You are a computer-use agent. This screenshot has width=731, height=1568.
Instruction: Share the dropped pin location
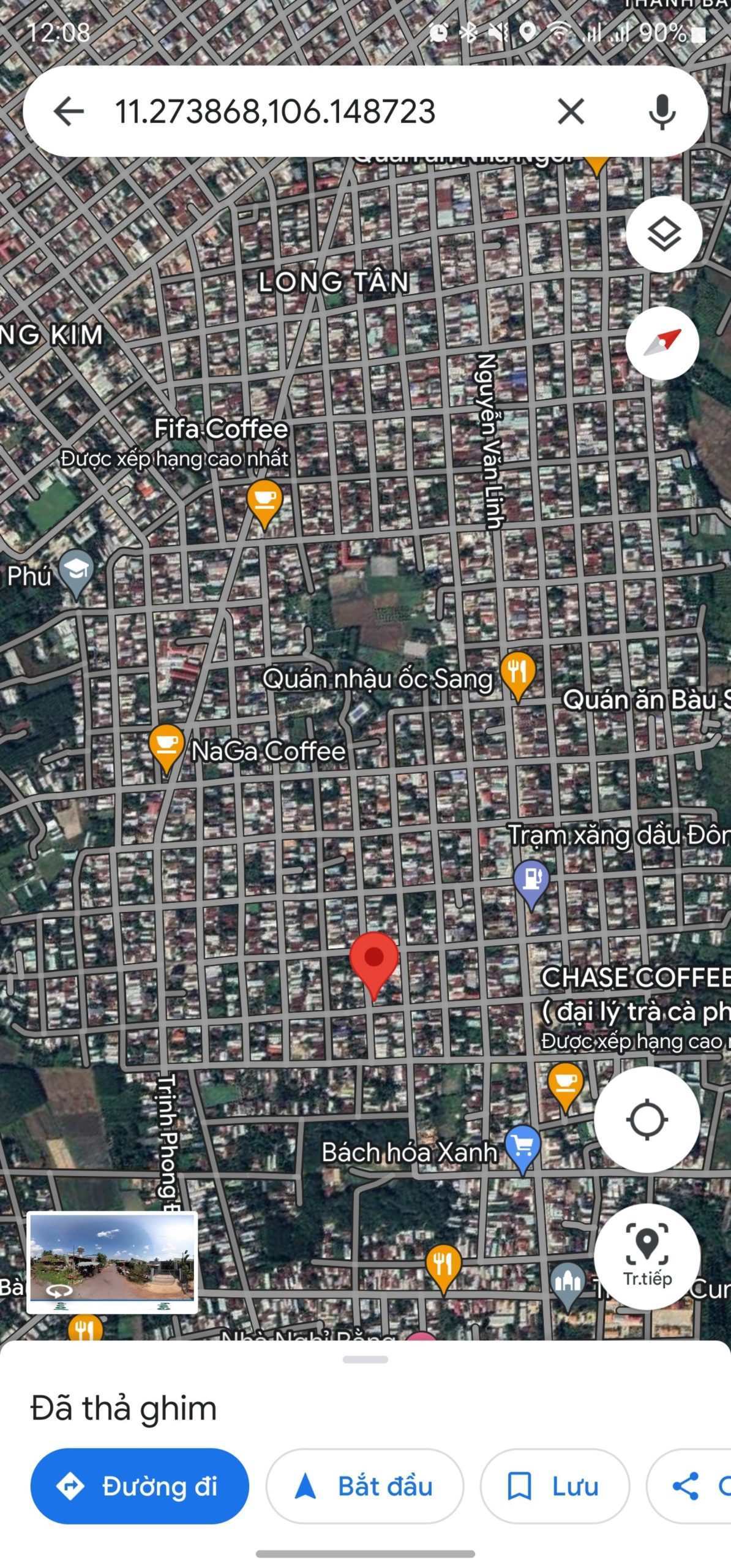689,1485
